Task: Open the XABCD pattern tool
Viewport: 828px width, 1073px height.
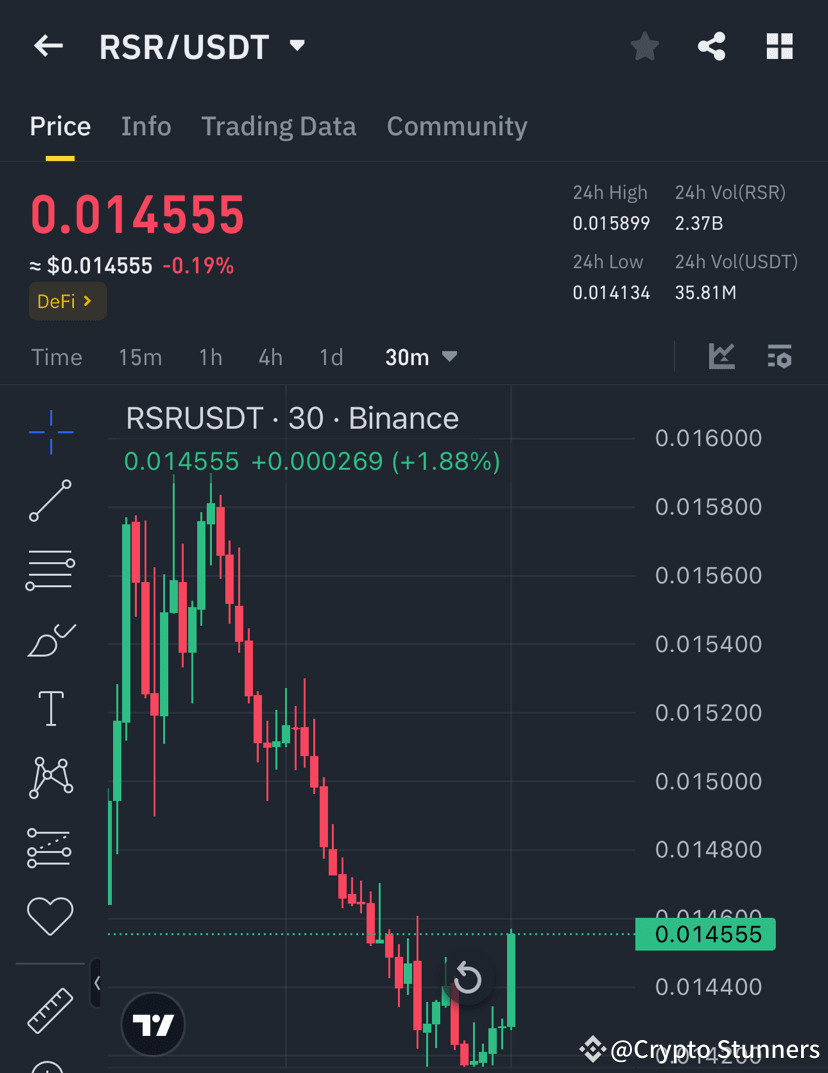Action: (50, 777)
